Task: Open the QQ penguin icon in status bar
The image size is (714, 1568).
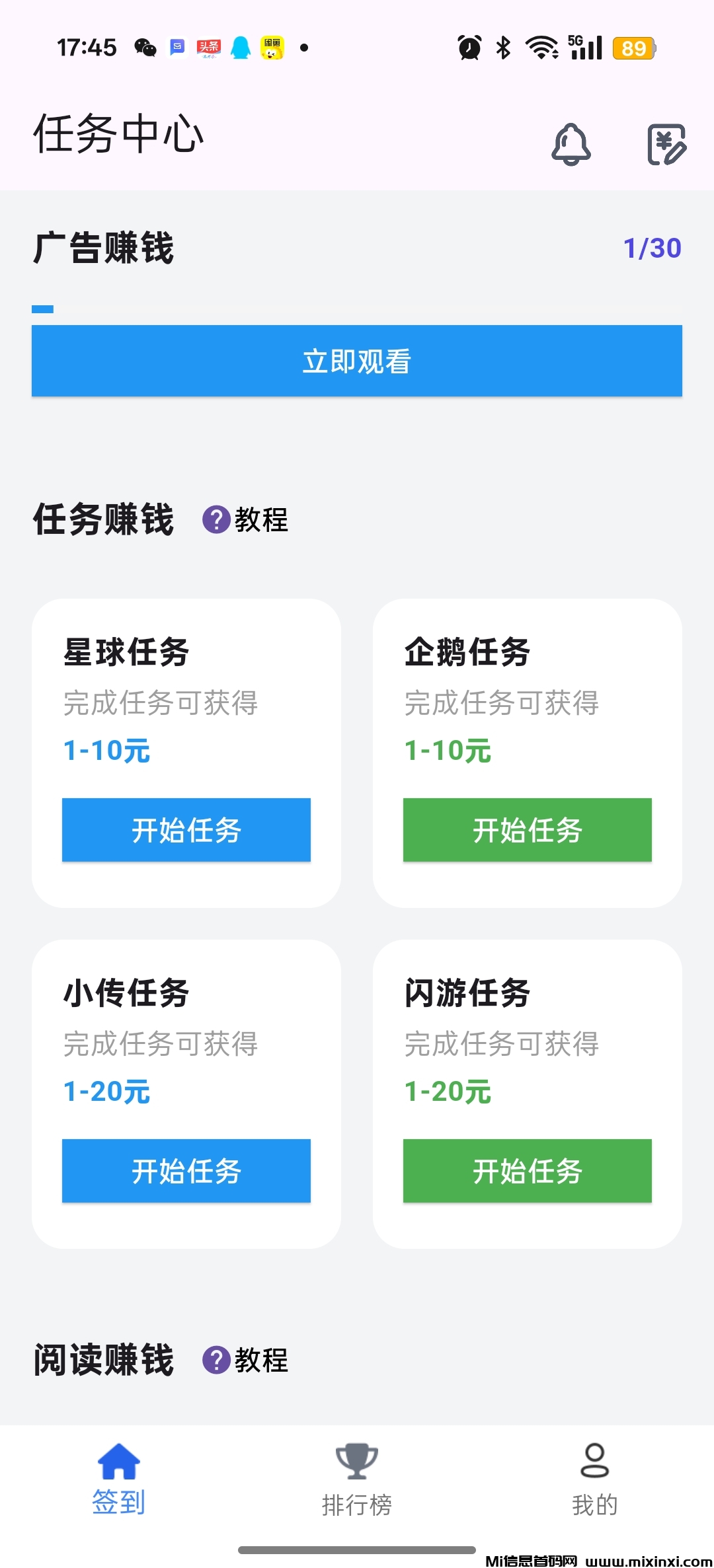Action: 241,47
